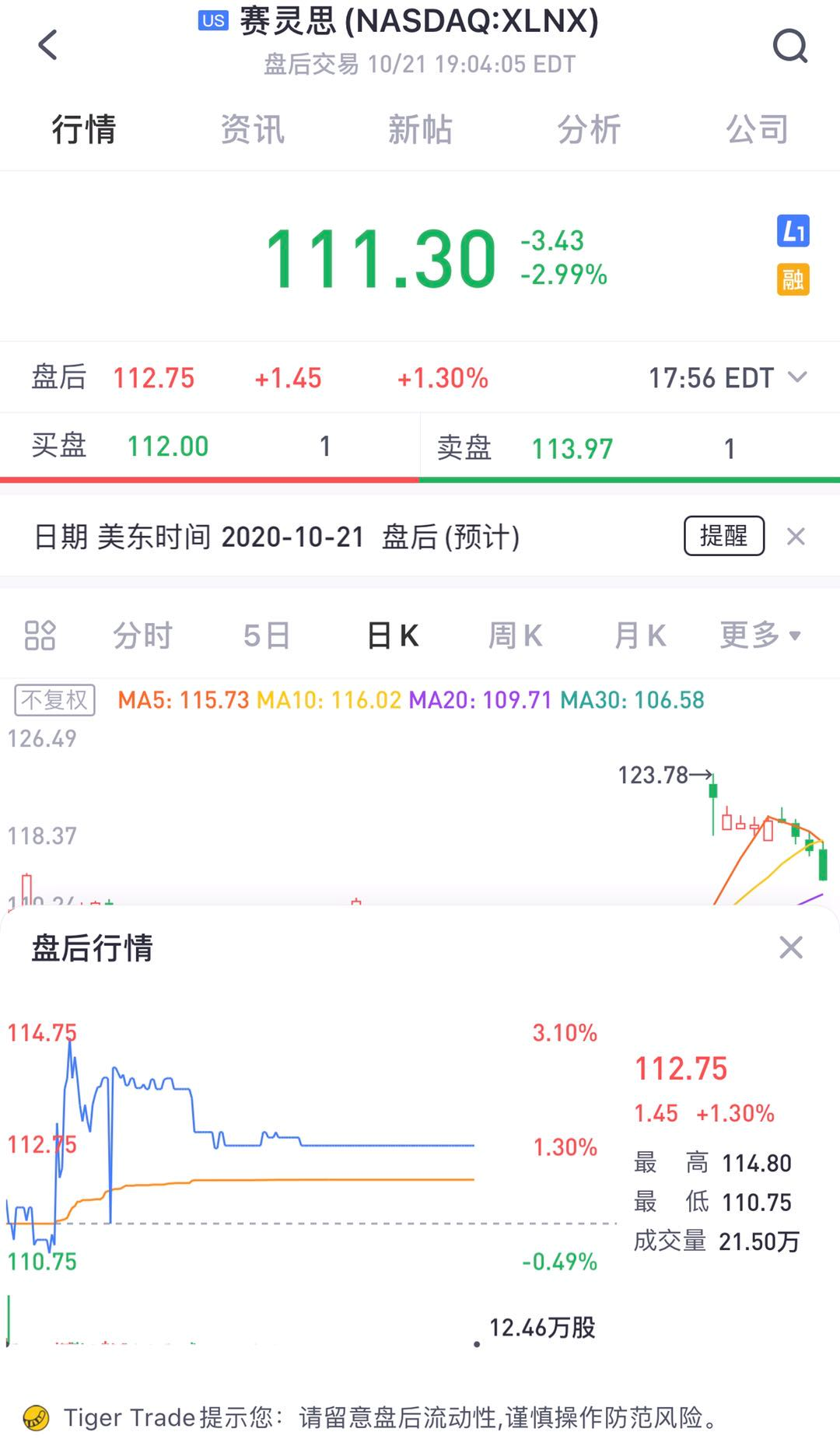Tap the 融 margin badge

point(793,280)
